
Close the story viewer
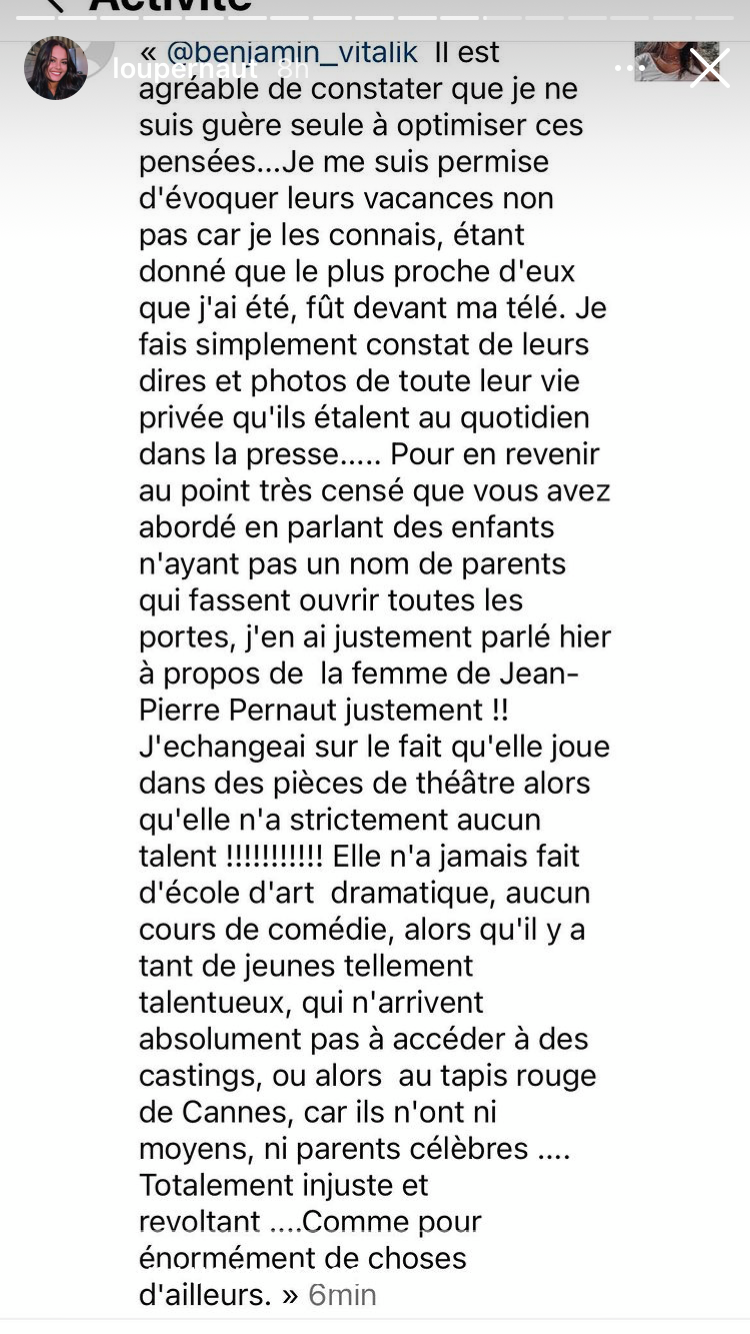[x=709, y=68]
